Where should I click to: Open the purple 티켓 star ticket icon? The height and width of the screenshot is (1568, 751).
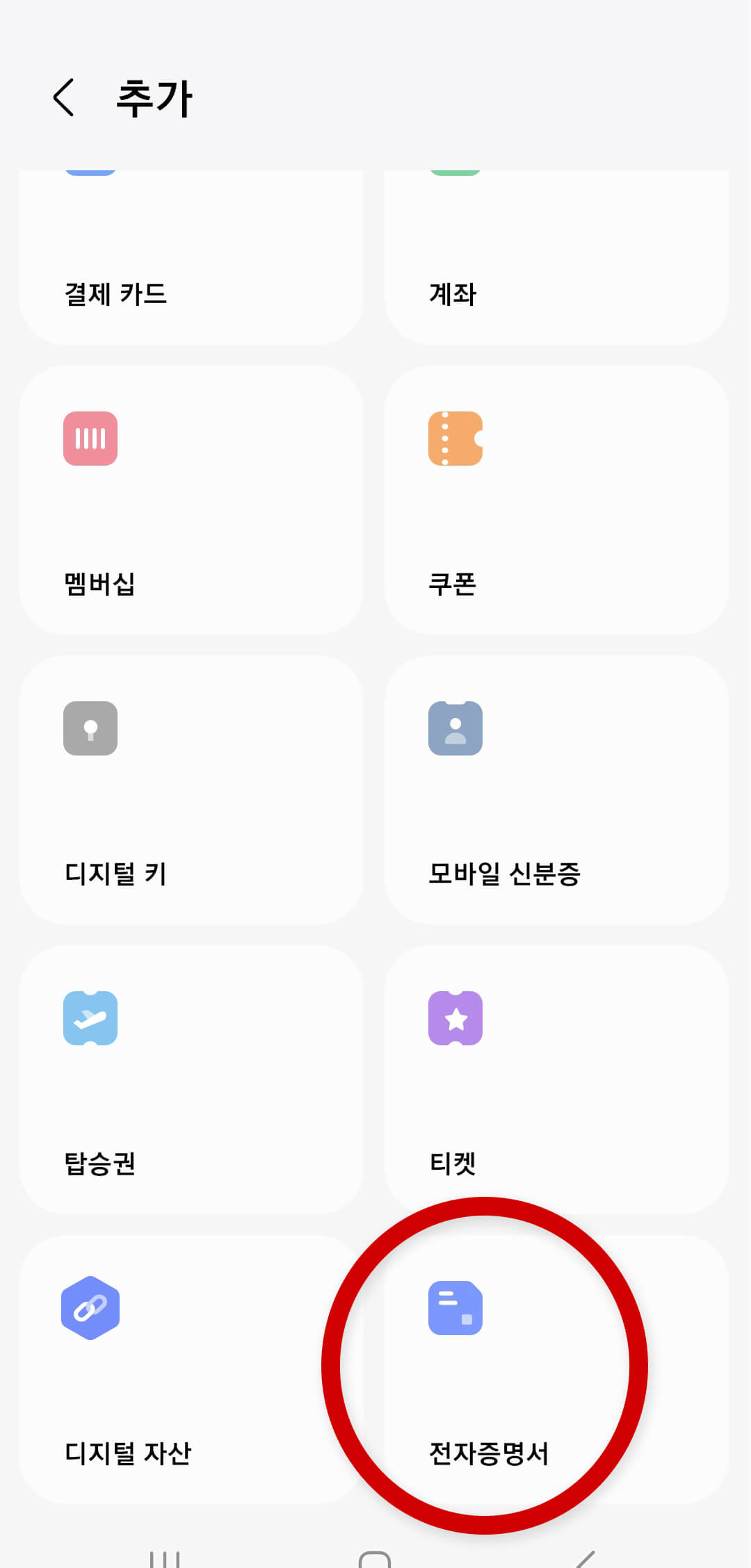point(455,1017)
